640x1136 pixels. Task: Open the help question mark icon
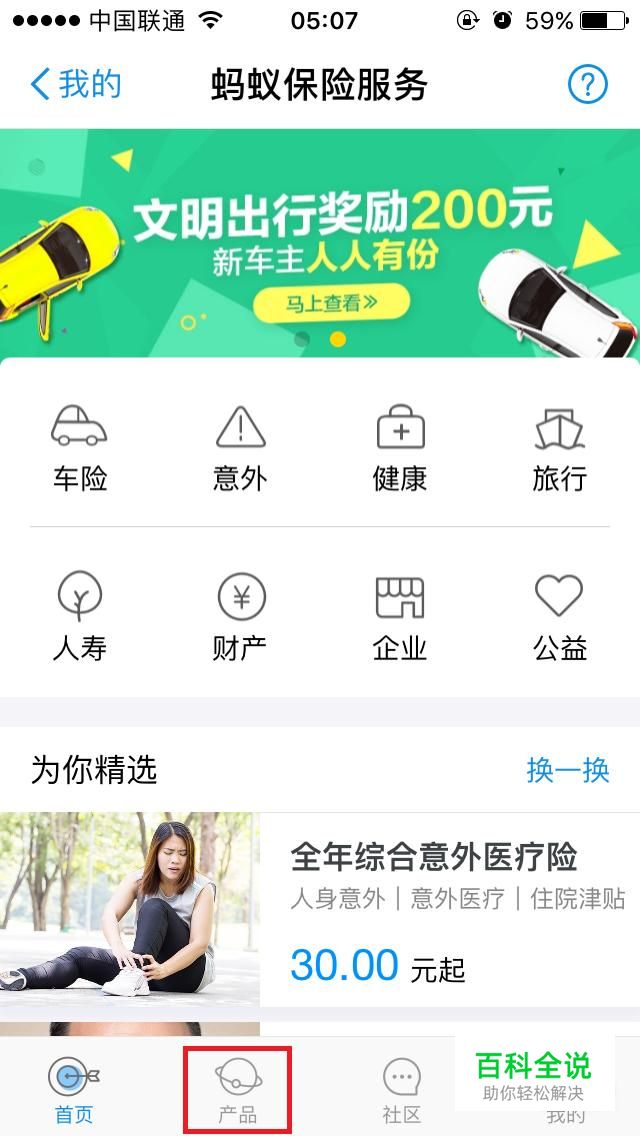pyautogui.click(x=587, y=84)
